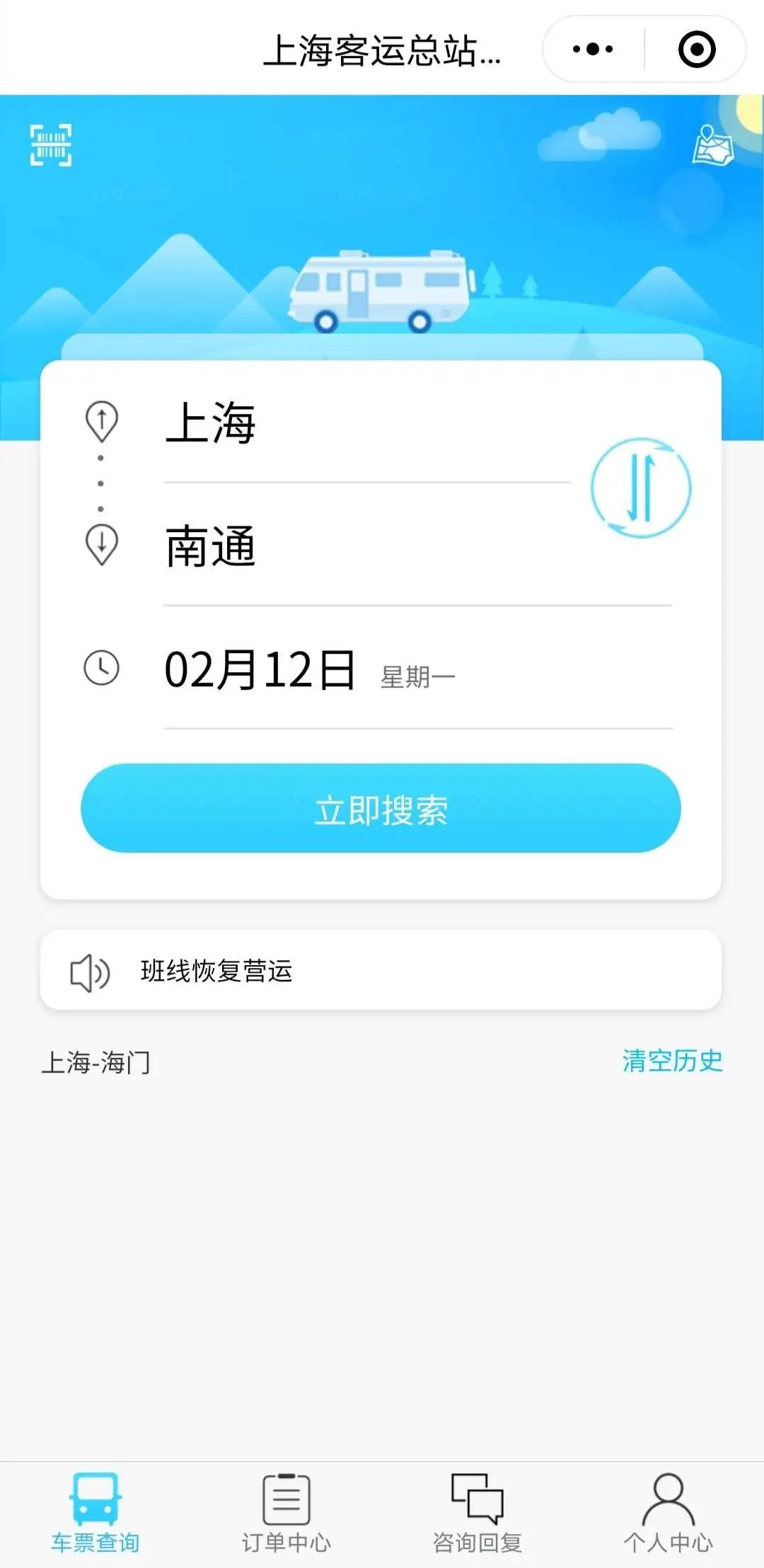Open the station map icon
Image resolution: width=764 pixels, height=1568 pixels.
pos(712,146)
